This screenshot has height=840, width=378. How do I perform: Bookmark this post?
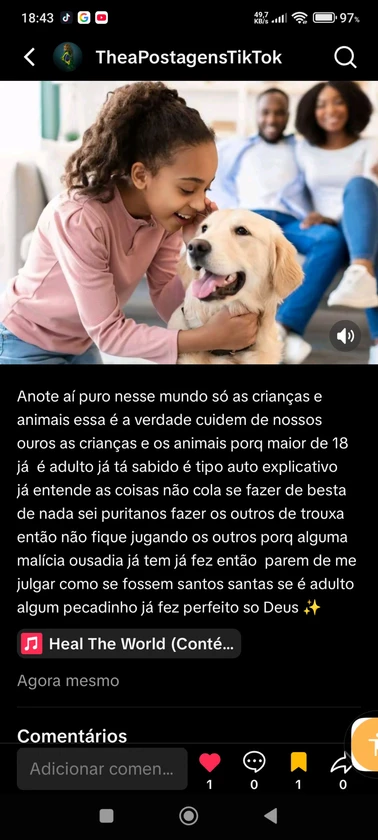click(299, 762)
